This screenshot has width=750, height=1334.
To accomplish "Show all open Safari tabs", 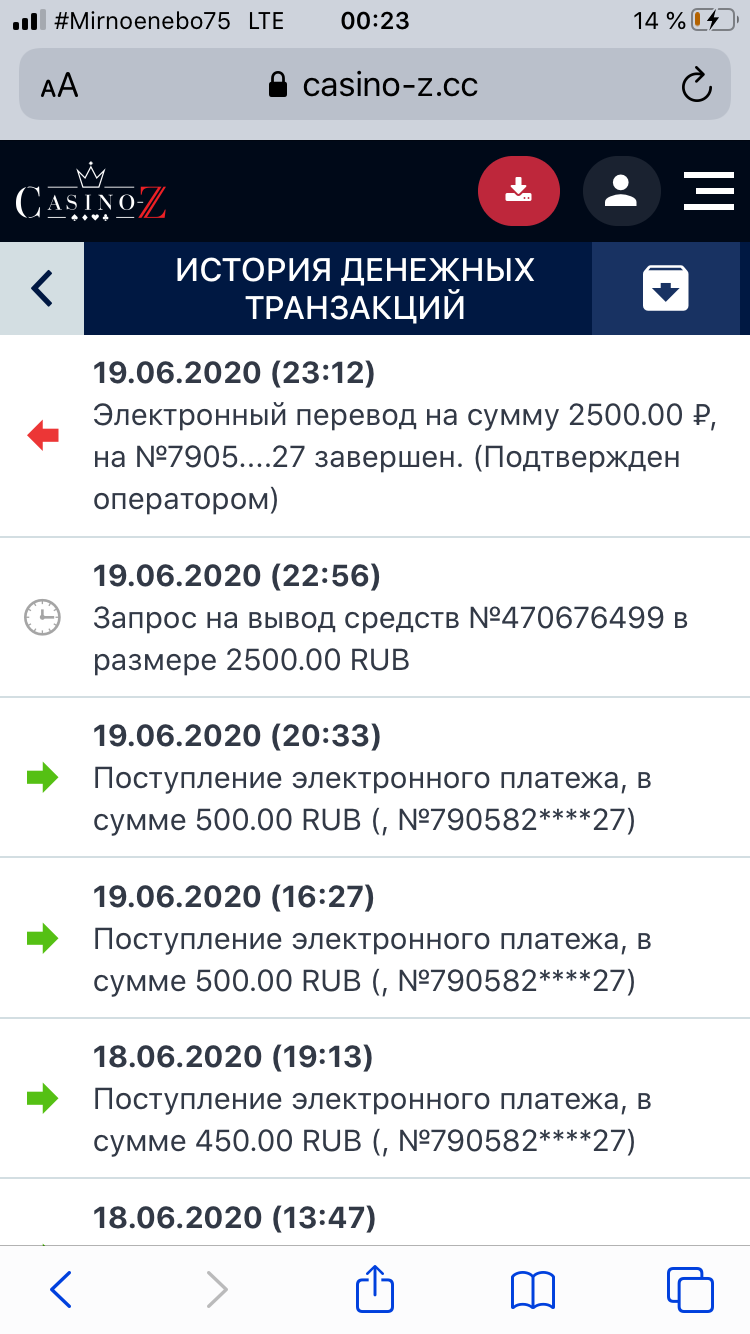I will click(690, 1289).
